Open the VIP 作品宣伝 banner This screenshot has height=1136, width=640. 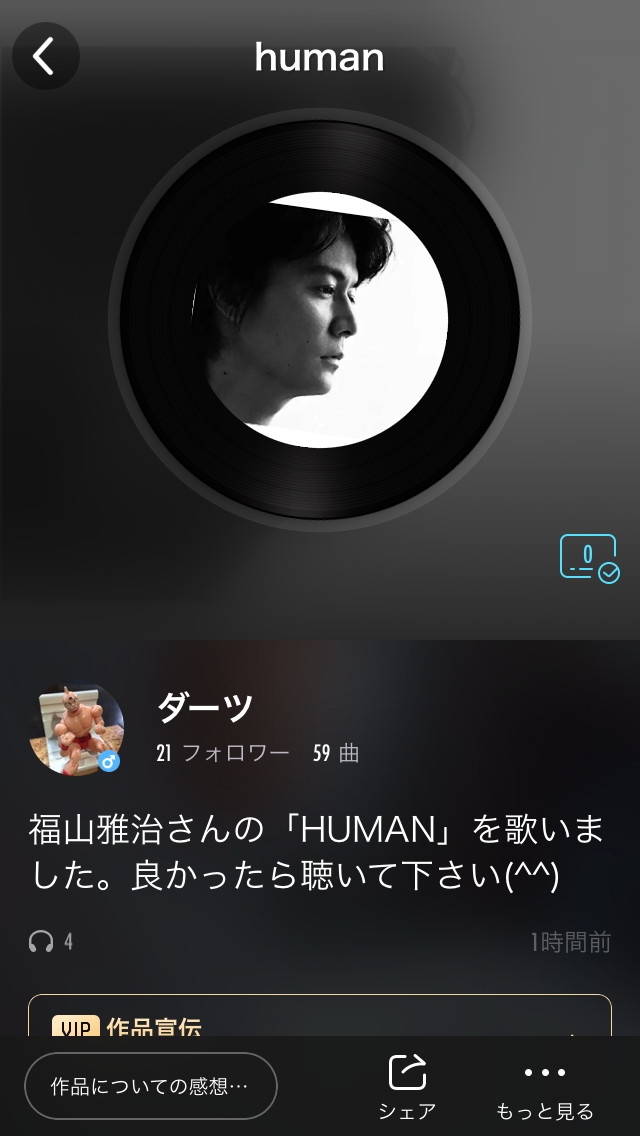320,1016
